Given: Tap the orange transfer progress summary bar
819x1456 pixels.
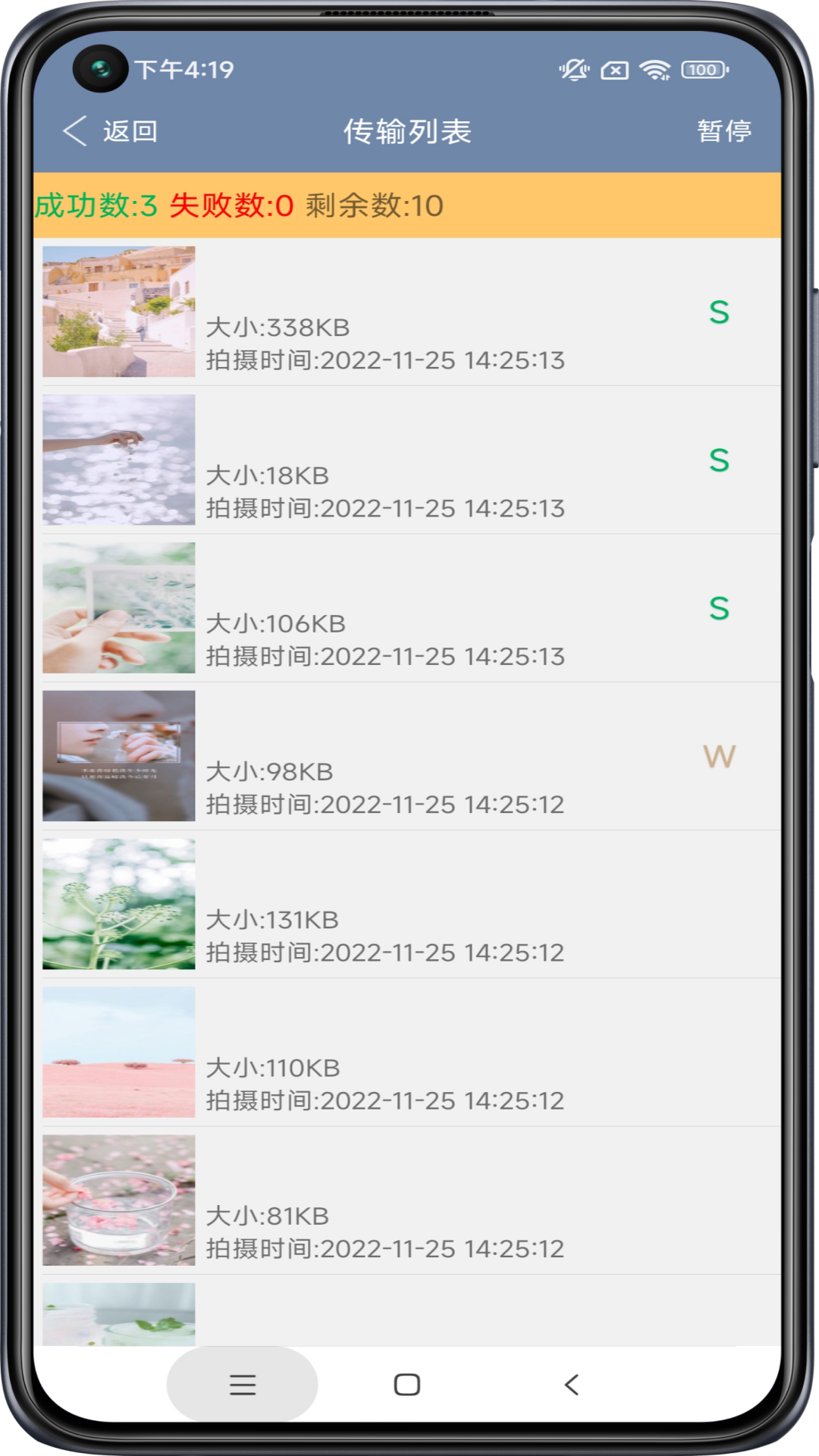Looking at the screenshot, I should click(408, 204).
